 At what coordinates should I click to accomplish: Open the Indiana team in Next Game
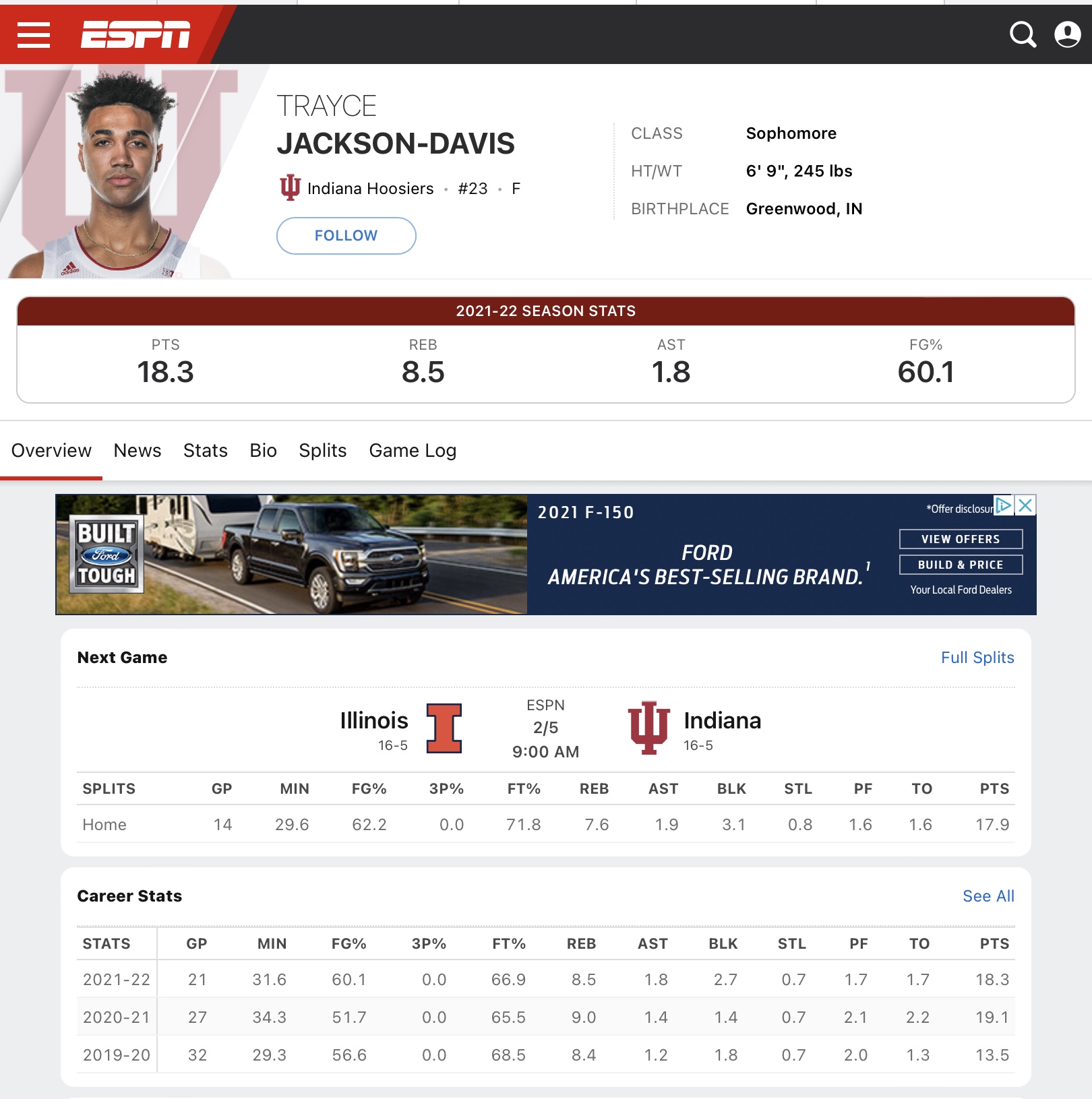coord(722,721)
